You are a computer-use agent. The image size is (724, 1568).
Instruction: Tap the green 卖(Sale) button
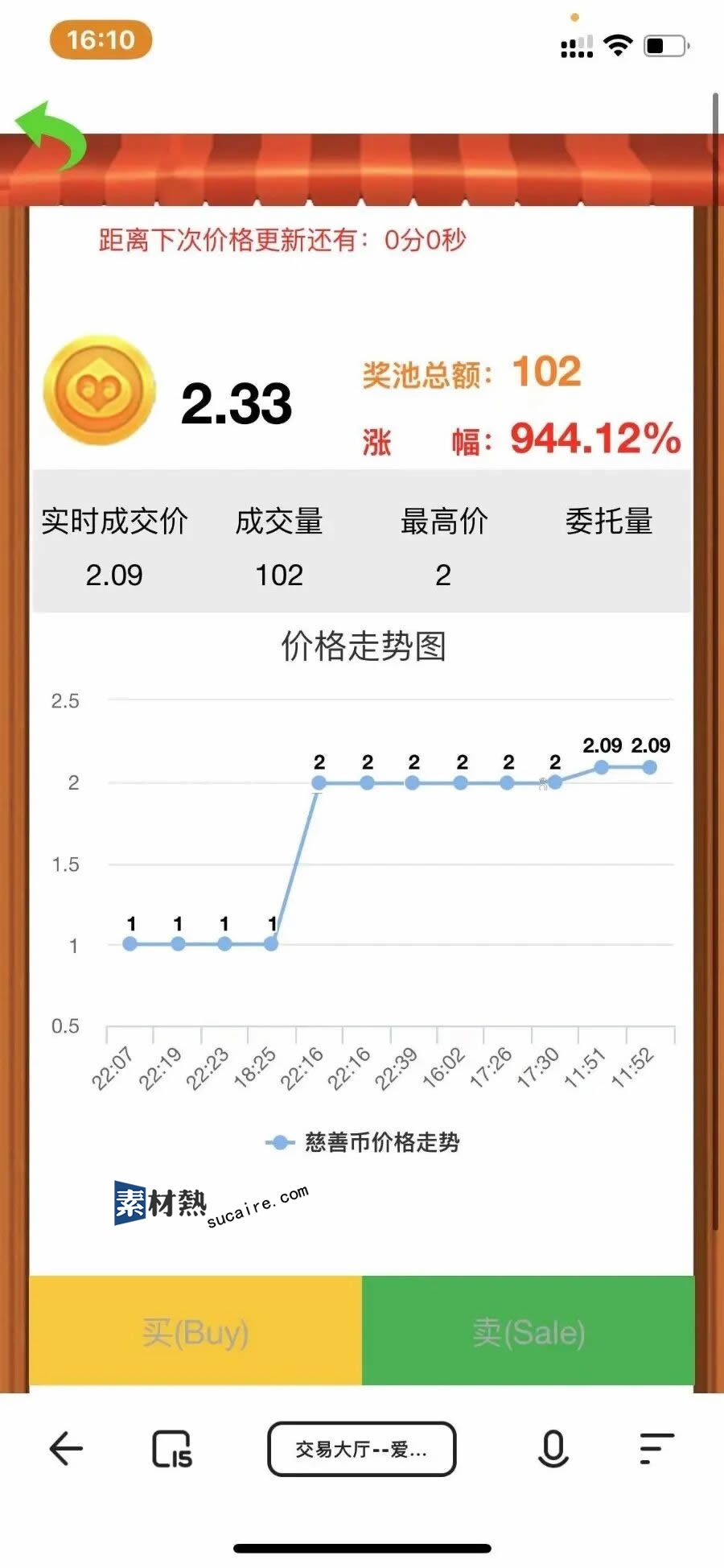[528, 1331]
